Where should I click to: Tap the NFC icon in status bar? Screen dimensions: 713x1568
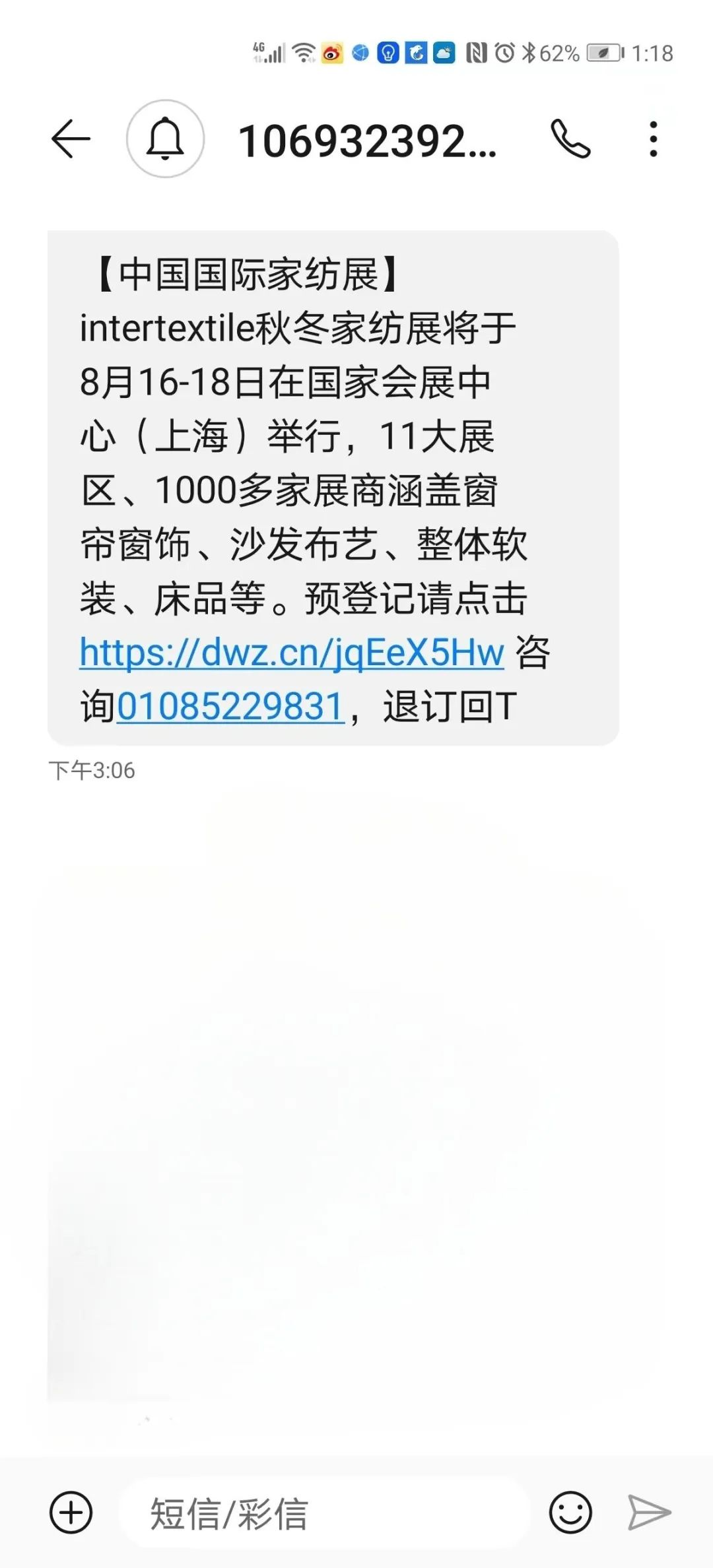pyautogui.click(x=477, y=50)
